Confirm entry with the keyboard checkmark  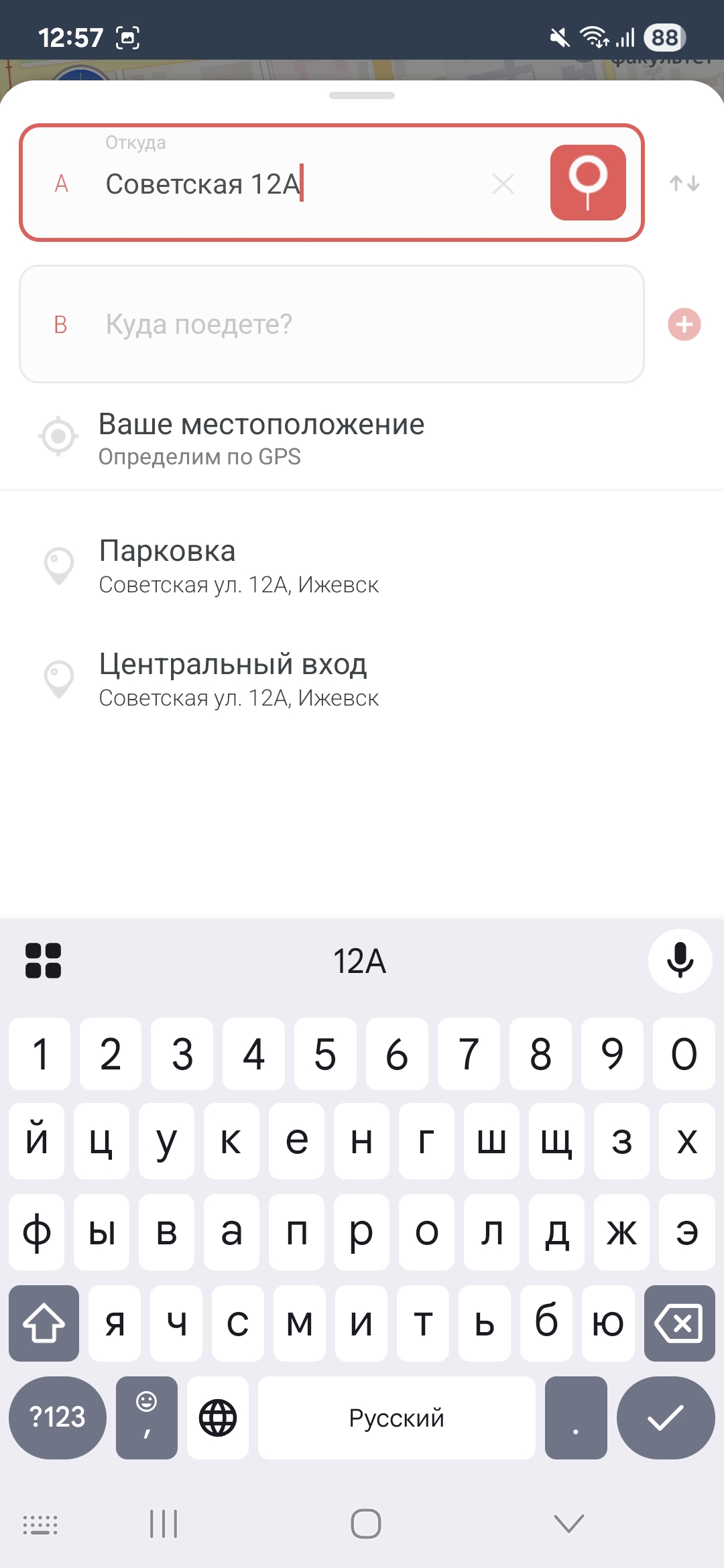tap(665, 1417)
